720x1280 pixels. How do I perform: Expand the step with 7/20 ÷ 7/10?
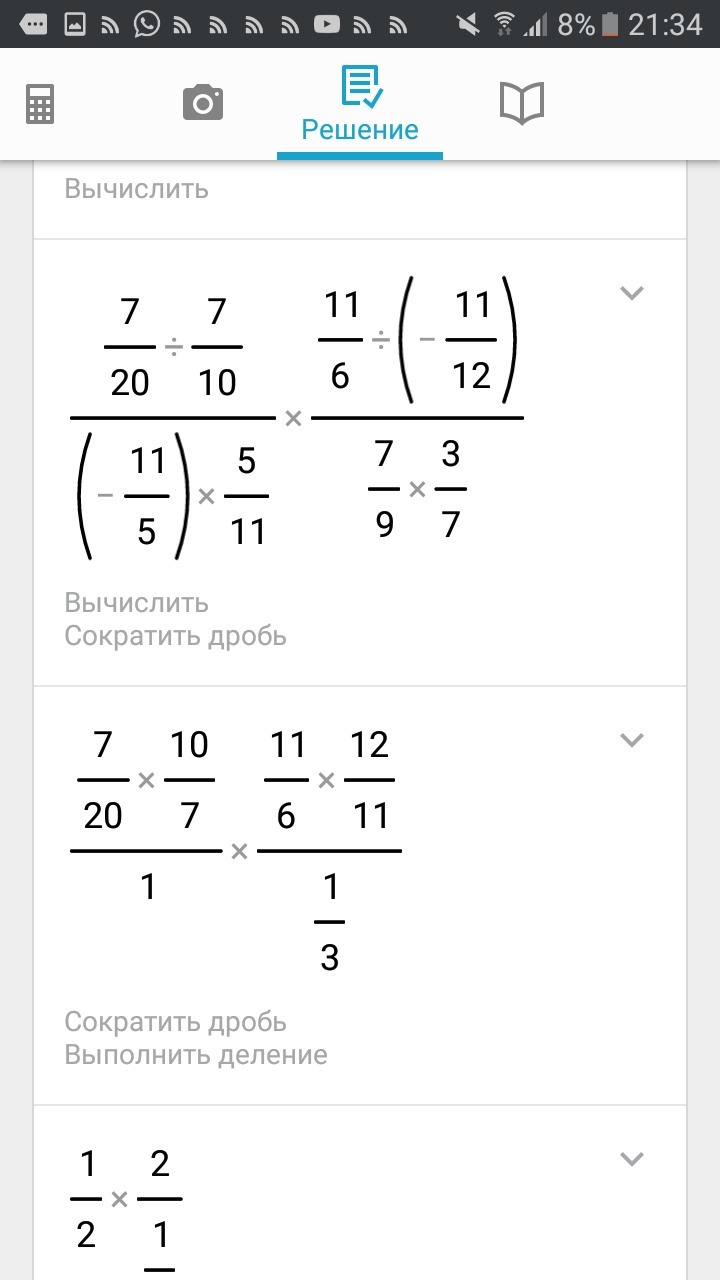tap(631, 294)
